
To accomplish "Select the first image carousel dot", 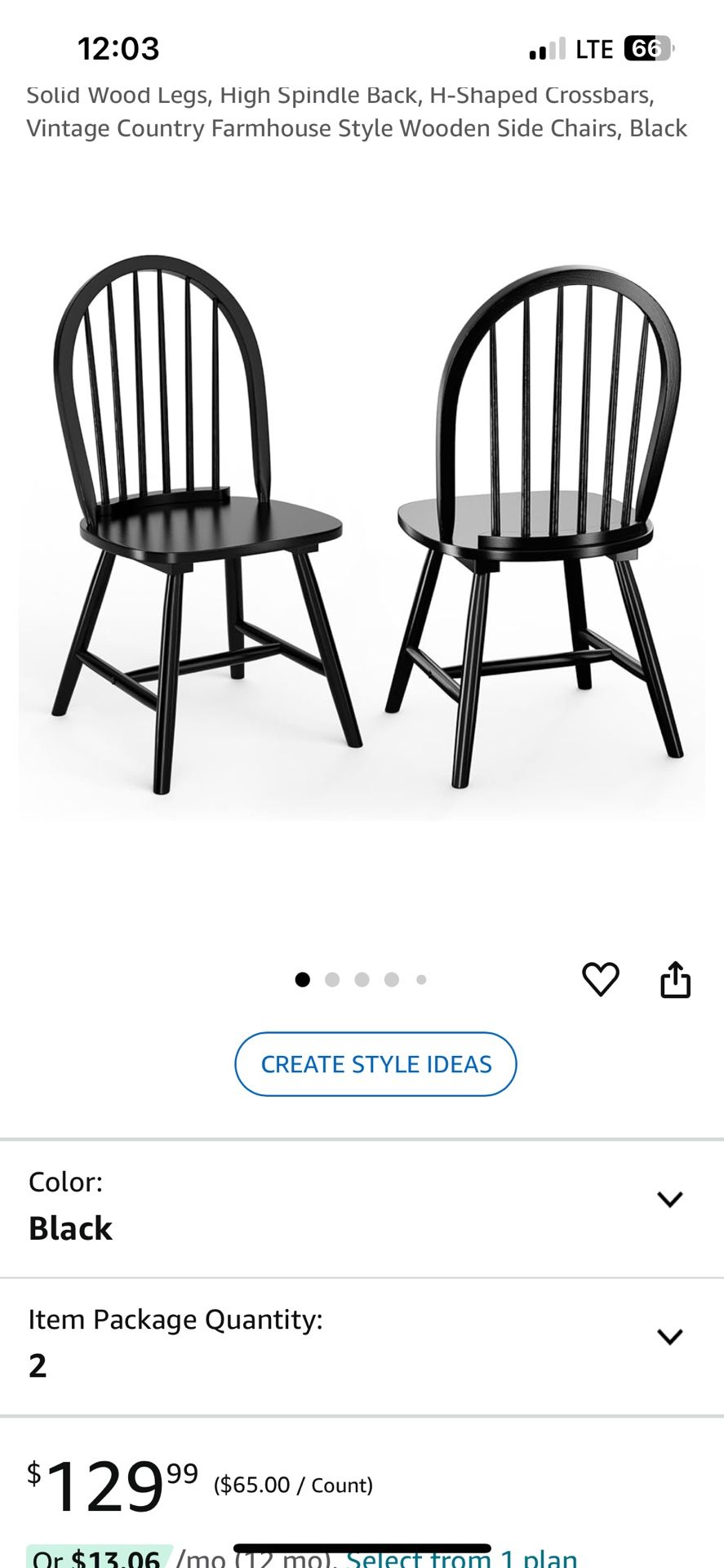I will 303,979.
